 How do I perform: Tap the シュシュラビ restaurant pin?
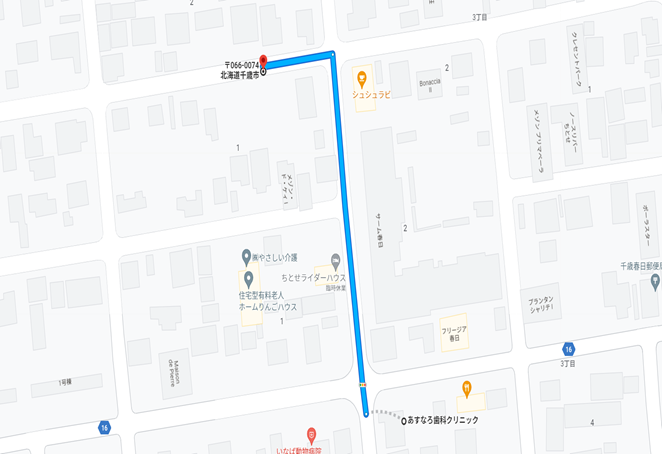coord(363,76)
